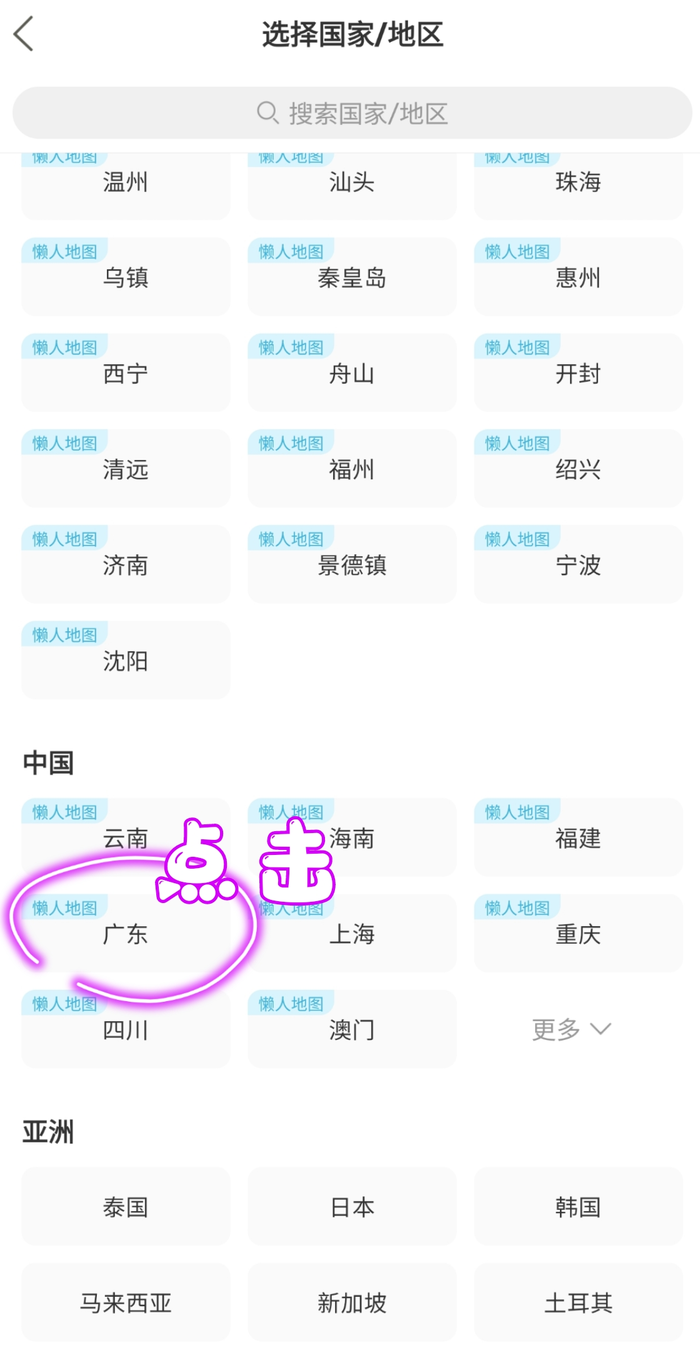The image size is (700, 1348).
Task: Select 海南 region
Action: pyautogui.click(x=352, y=838)
